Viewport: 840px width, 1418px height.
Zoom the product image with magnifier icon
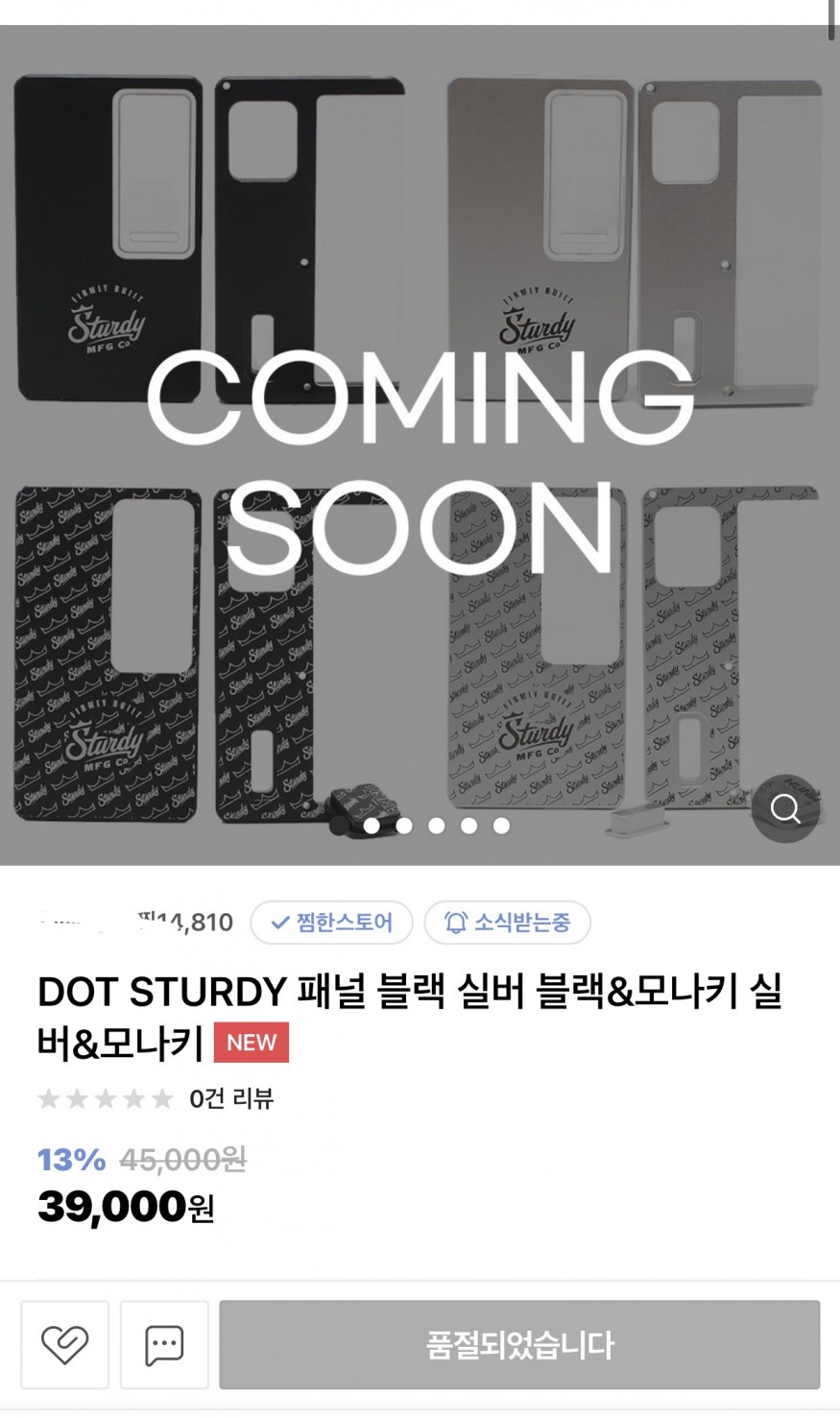click(x=784, y=809)
